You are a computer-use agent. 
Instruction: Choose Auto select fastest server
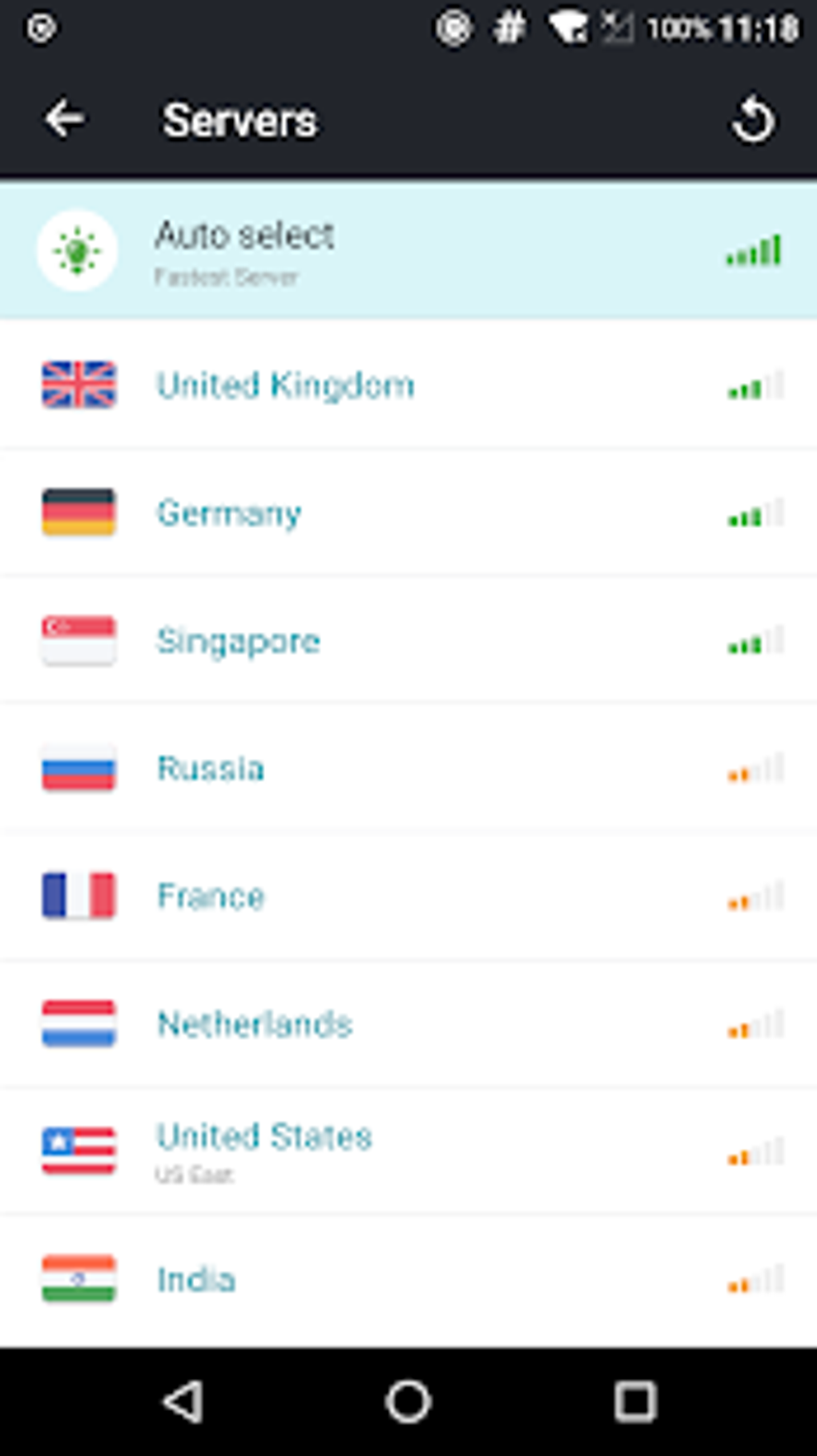coord(408,251)
